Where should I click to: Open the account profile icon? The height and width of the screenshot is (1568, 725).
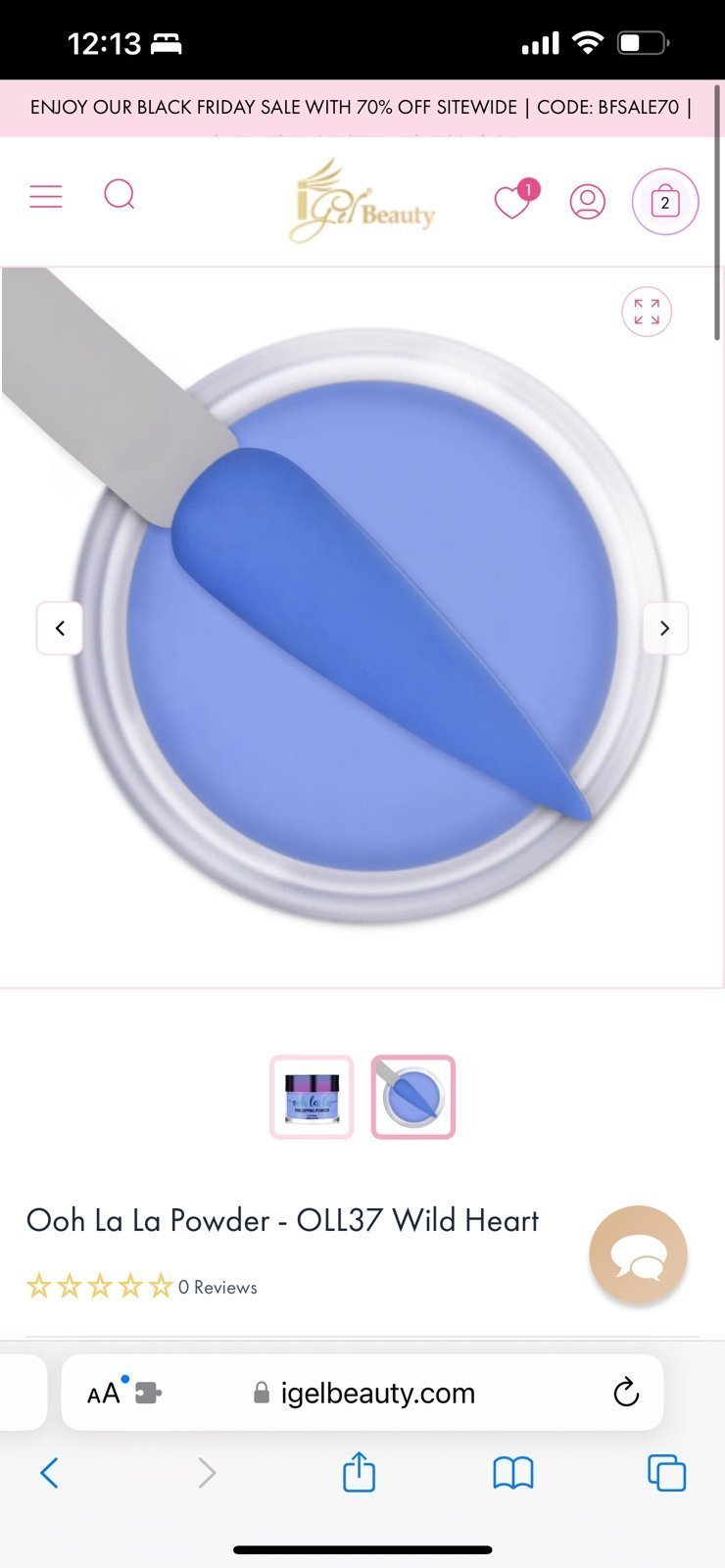pyautogui.click(x=588, y=201)
